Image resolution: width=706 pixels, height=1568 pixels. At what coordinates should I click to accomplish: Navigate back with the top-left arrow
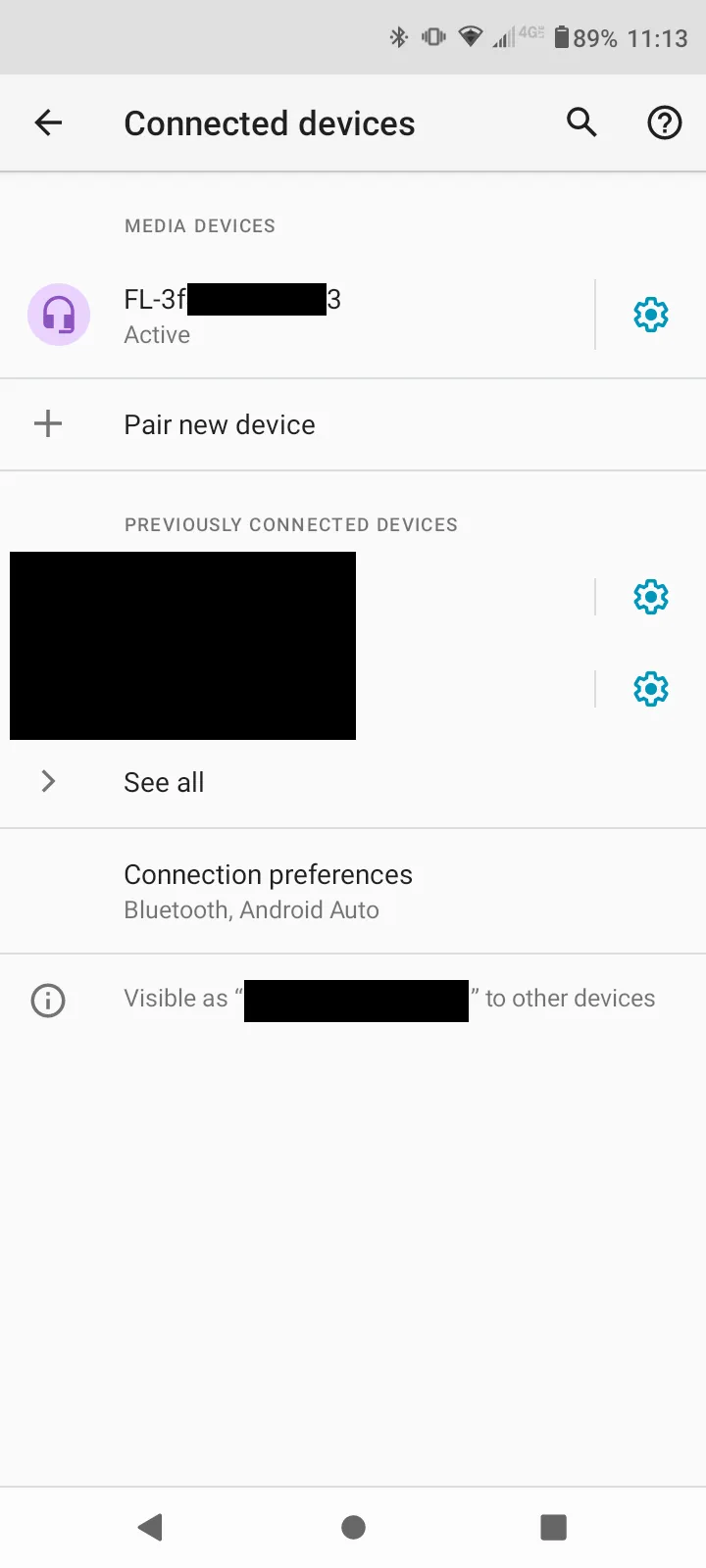[47, 122]
